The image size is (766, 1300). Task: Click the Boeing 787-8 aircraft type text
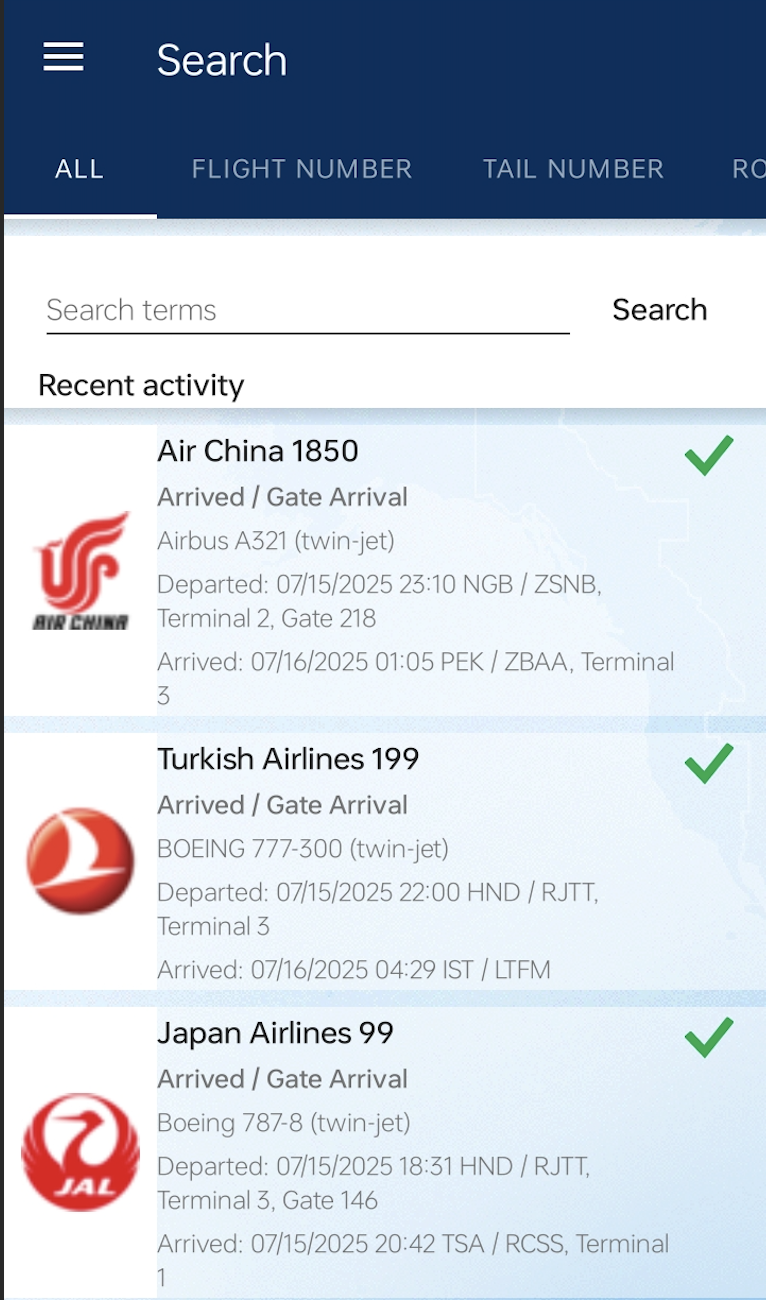click(x=284, y=1123)
